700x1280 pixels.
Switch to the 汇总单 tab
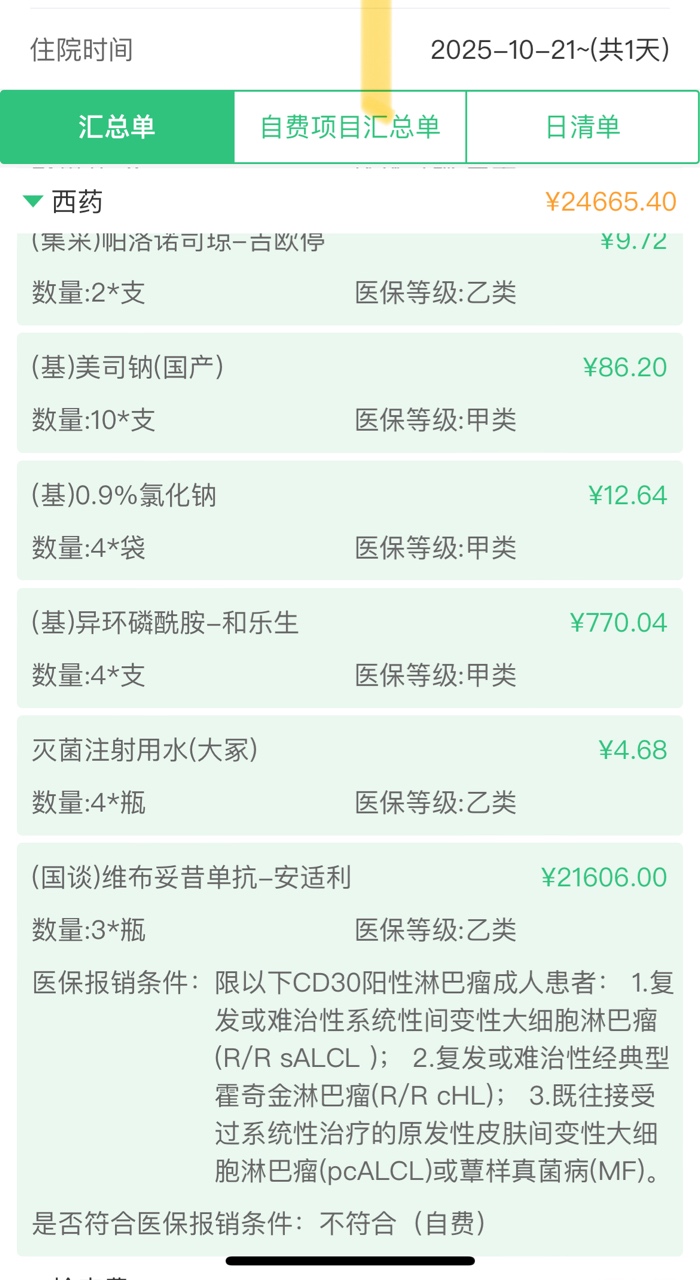117,127
